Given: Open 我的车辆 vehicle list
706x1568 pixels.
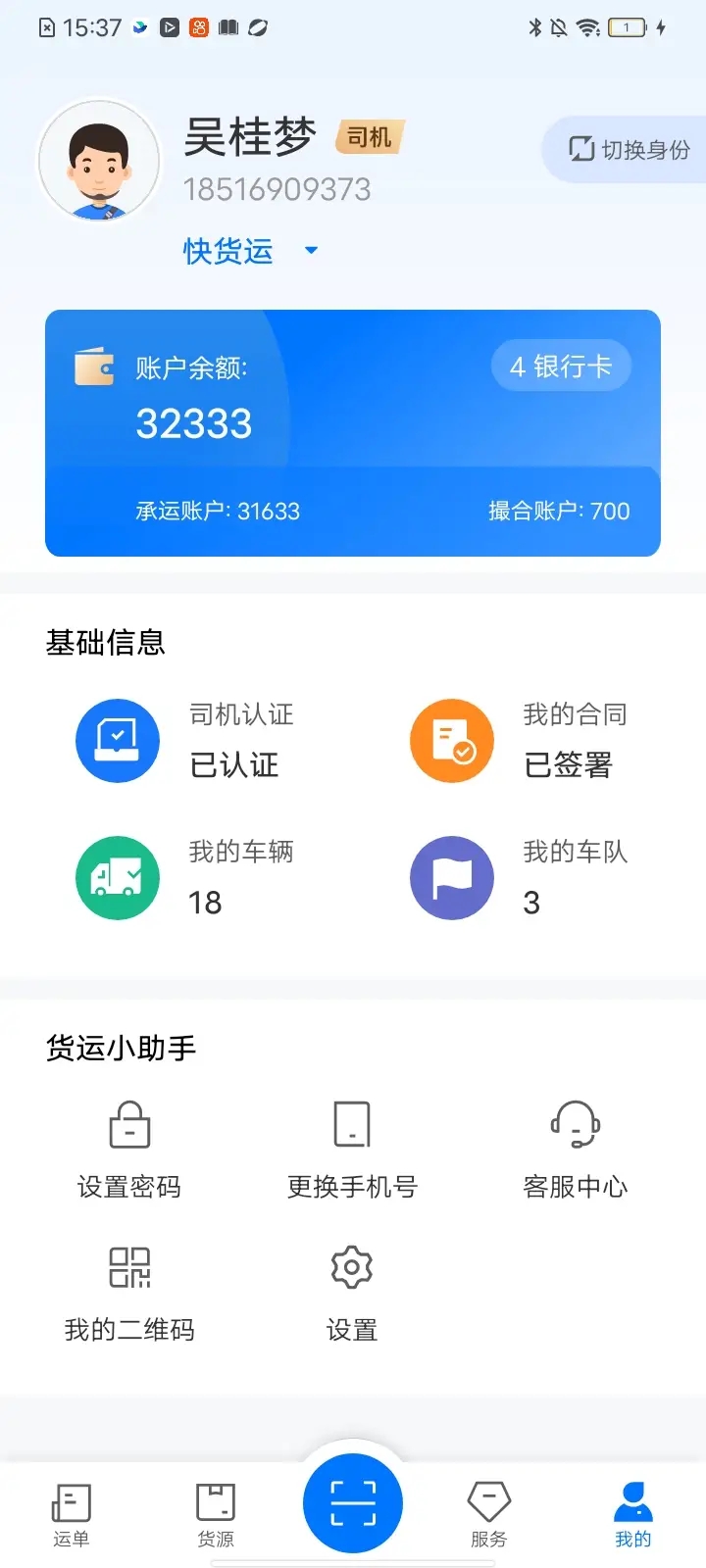Looking at the screenshot, I should [x=186, y=878].
